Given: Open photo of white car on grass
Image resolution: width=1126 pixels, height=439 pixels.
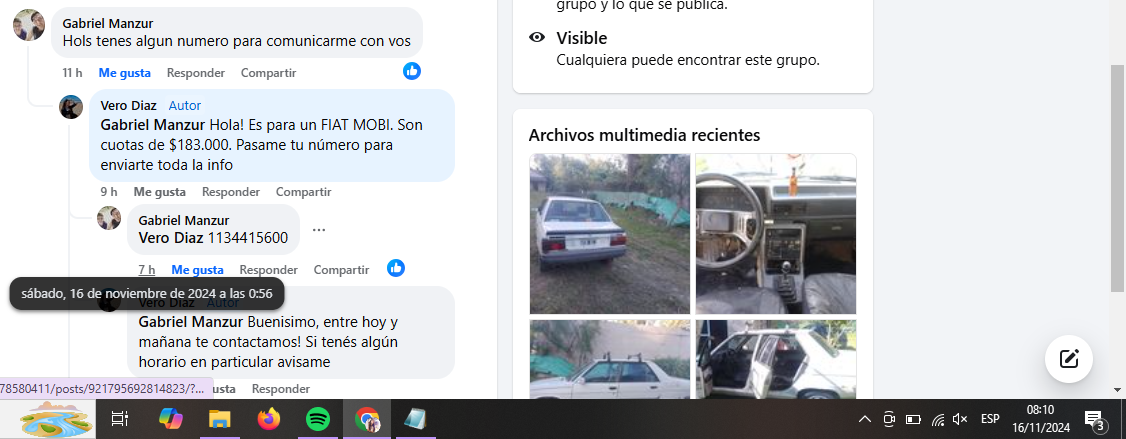Looking at the screenshot, I should click(x=609, y=234).
